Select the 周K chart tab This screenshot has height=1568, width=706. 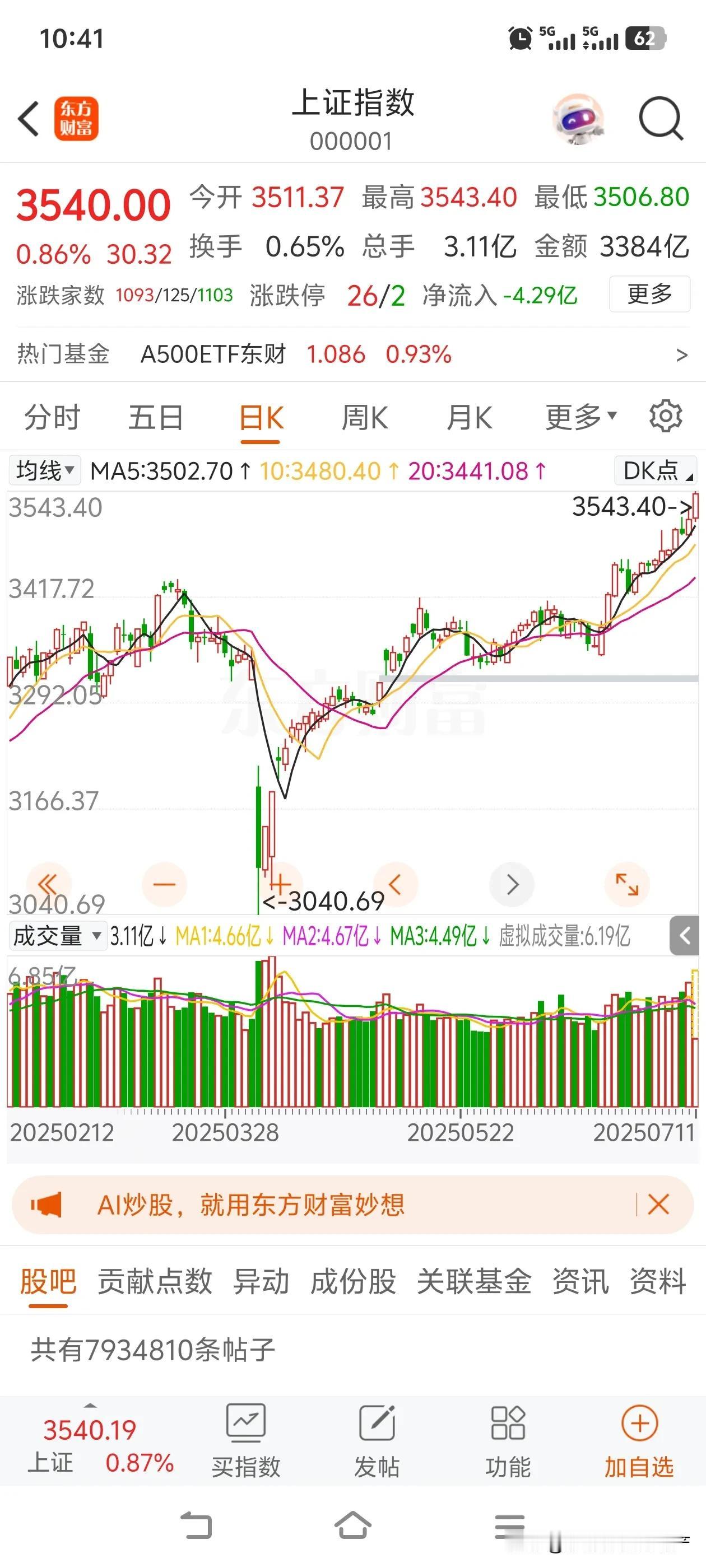(x=364, y=418)
